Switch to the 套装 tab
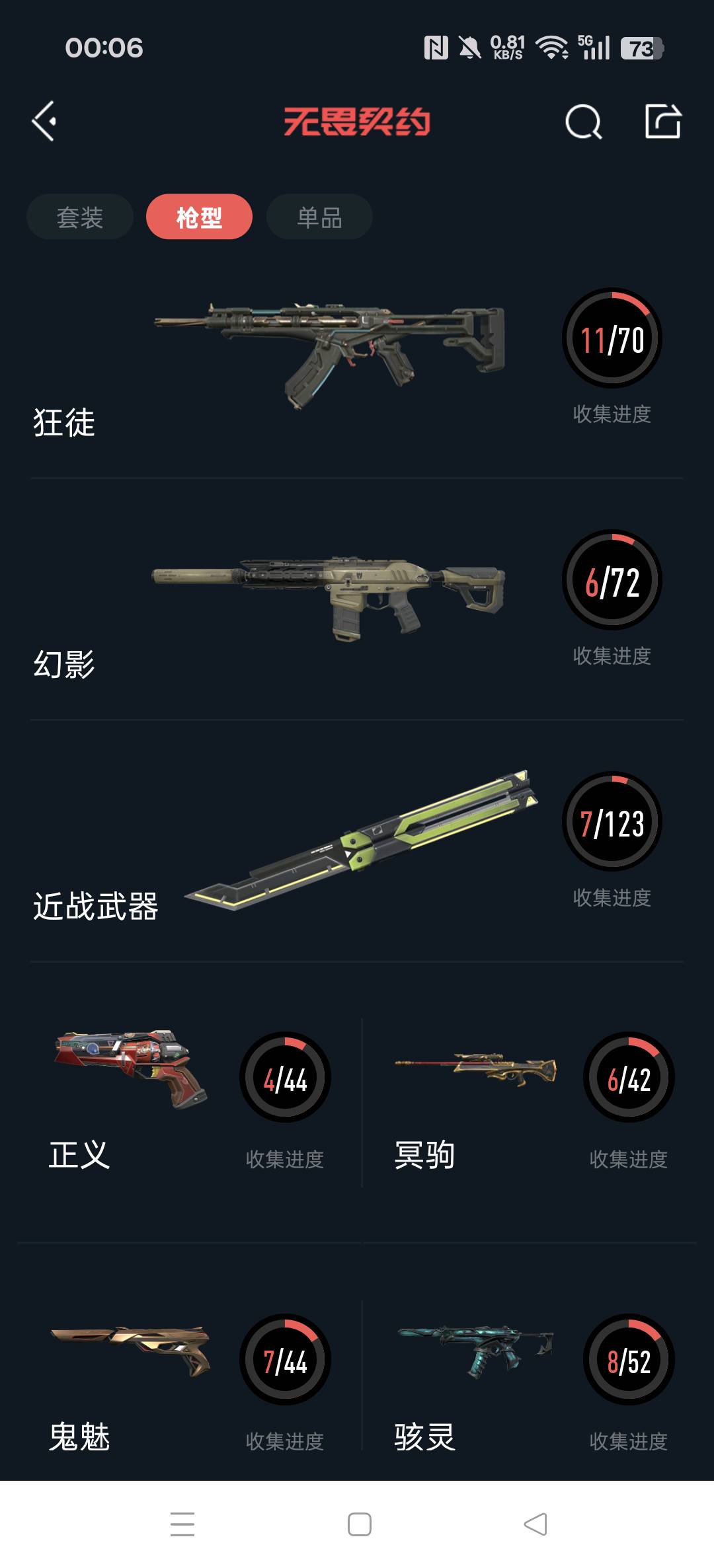714x1568 pixels. [x=80, y=217]
